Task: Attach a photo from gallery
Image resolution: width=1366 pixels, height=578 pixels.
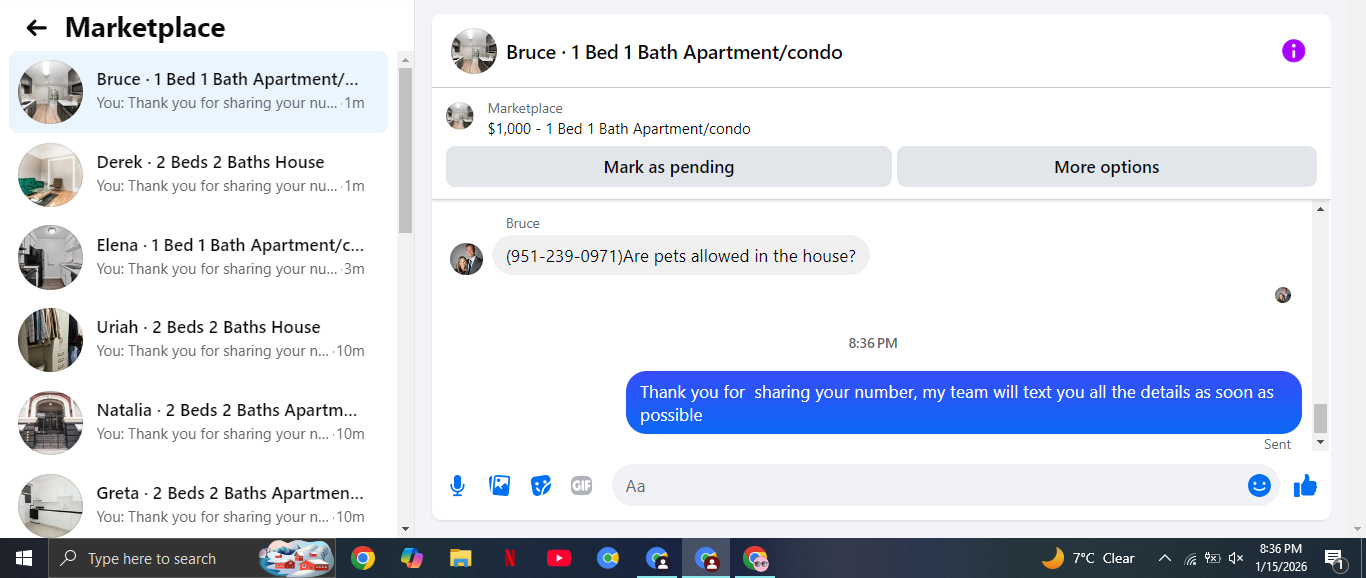Action: point(499,486)
